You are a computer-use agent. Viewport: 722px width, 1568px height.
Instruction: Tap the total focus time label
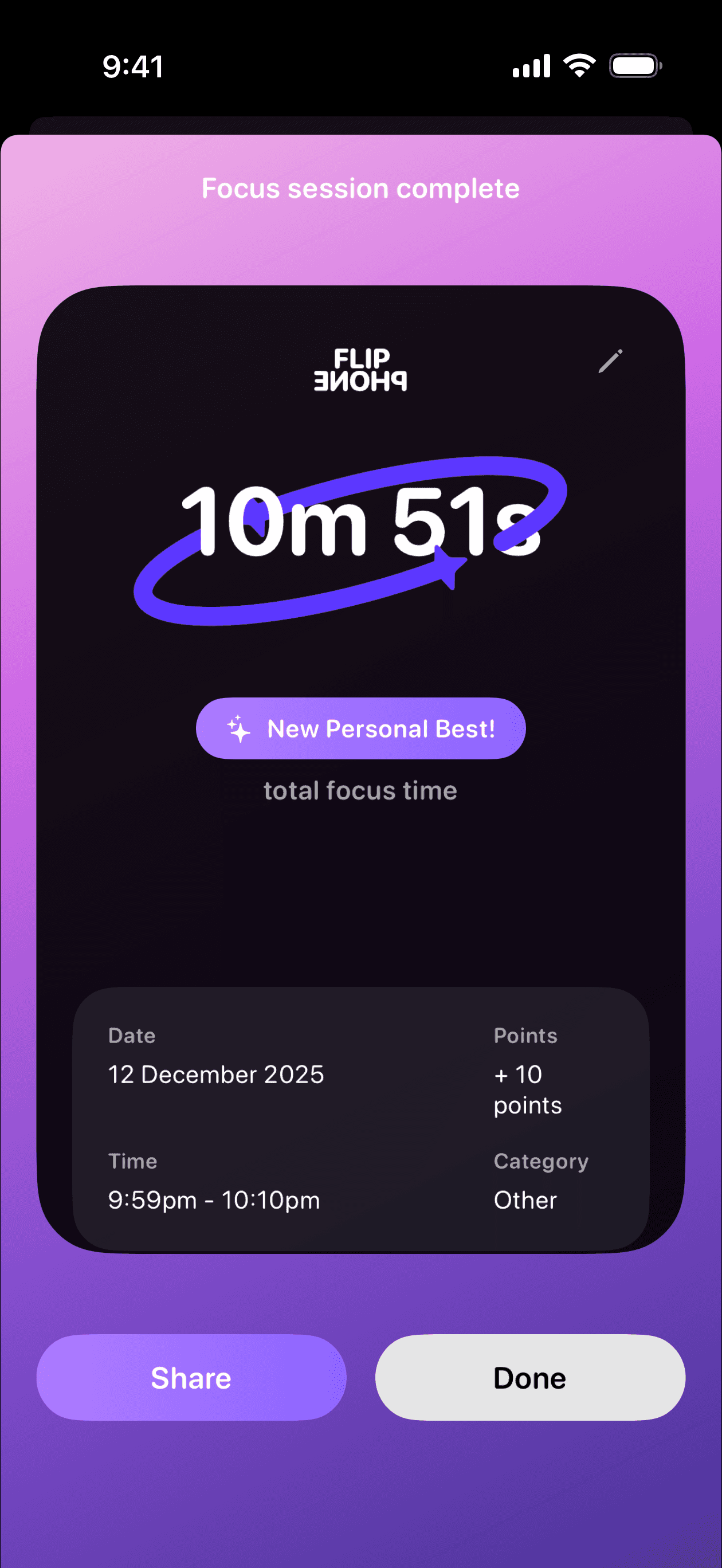pos(360,790)
